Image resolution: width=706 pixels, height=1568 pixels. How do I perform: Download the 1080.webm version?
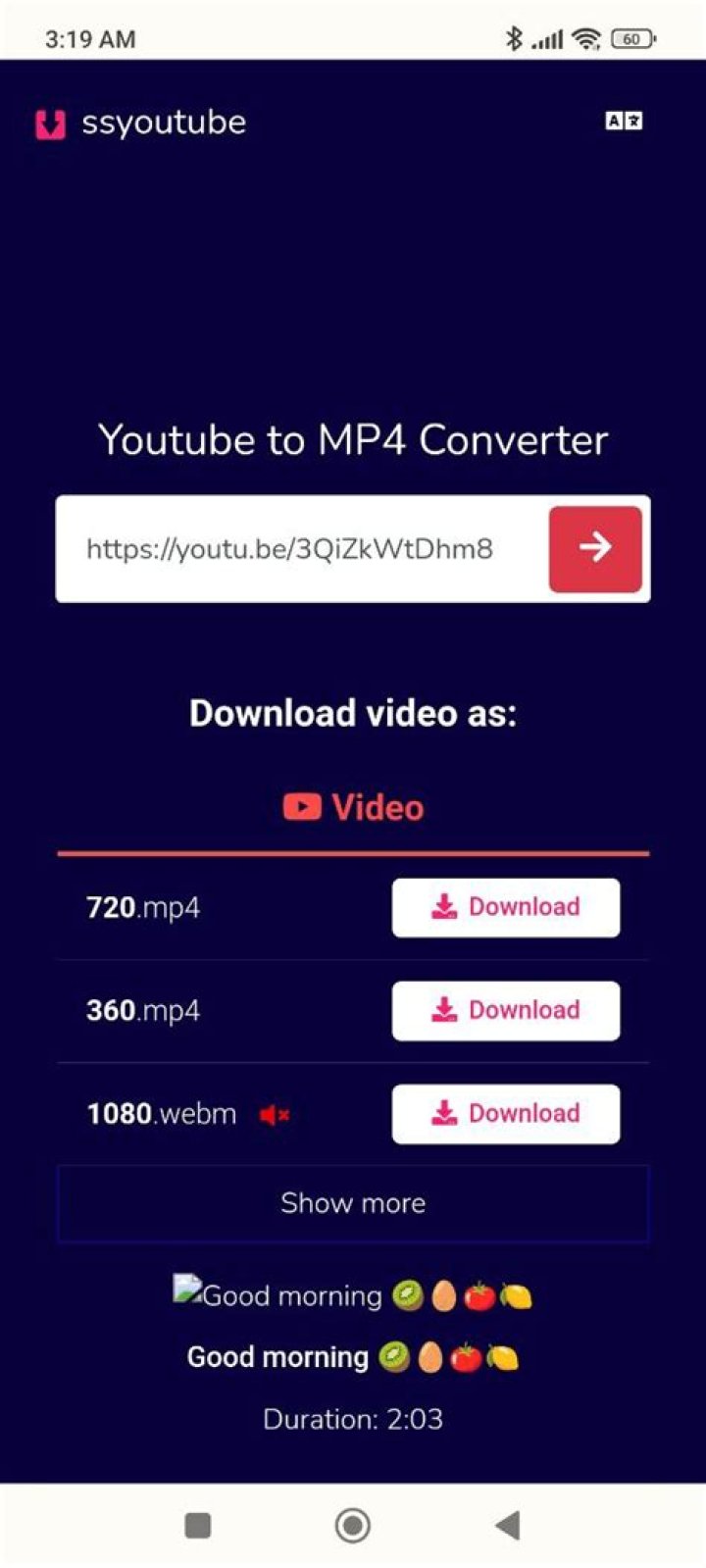(x=505, y=1113)
